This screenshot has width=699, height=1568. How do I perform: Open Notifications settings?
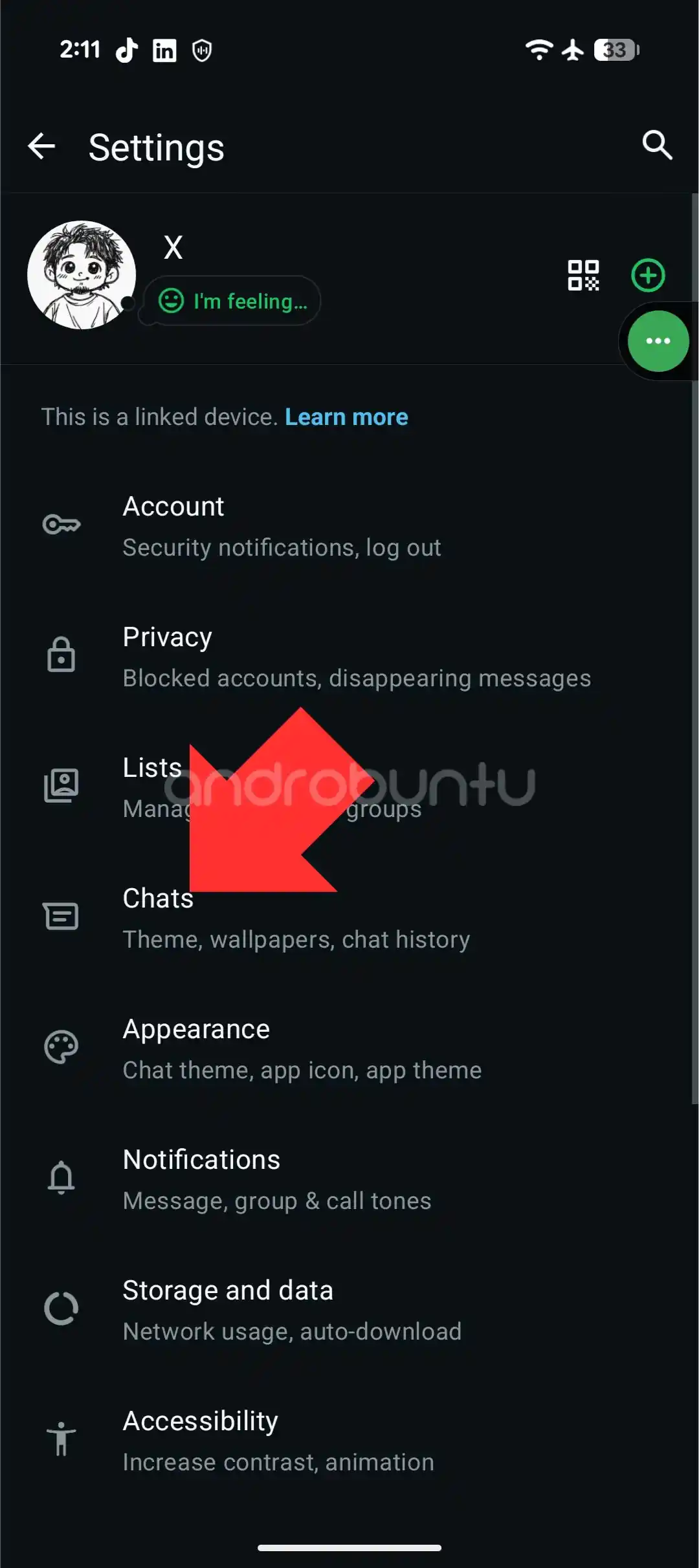pyautogui.click(x=349, y=1180)
